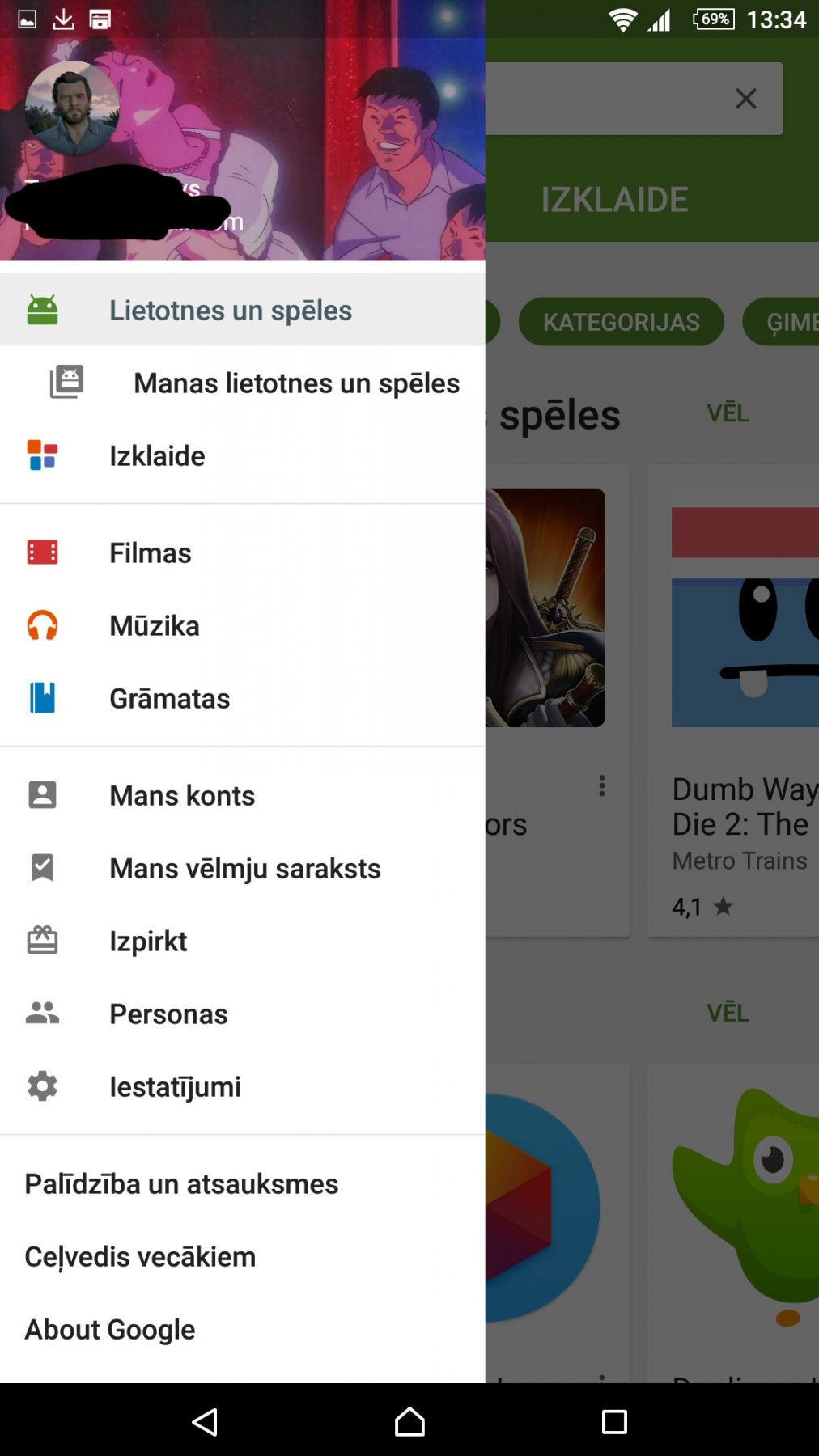Open About Google
The height and width of the screenshot is (1456, 819).
click(110, 1330)
